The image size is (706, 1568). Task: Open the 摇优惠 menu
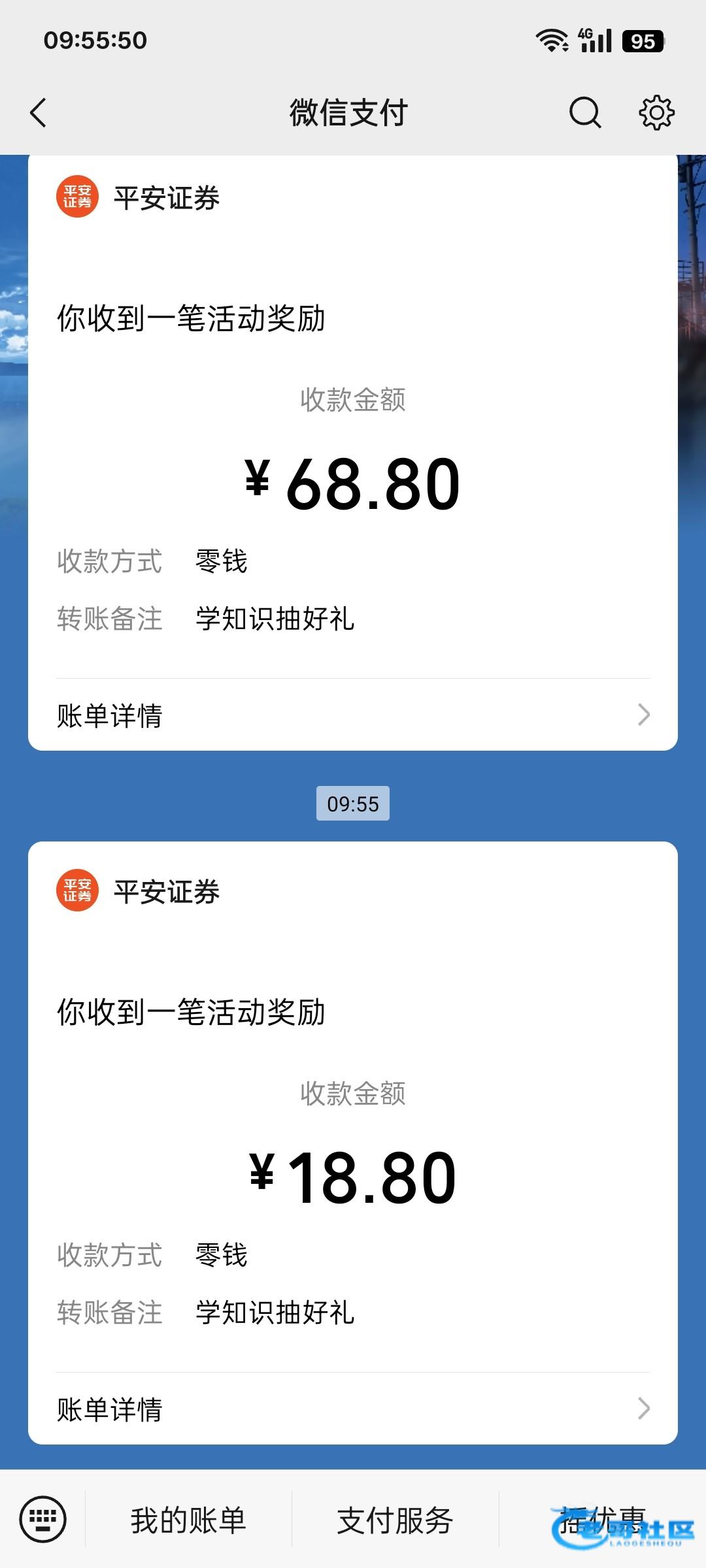[x=603, y=1520]
